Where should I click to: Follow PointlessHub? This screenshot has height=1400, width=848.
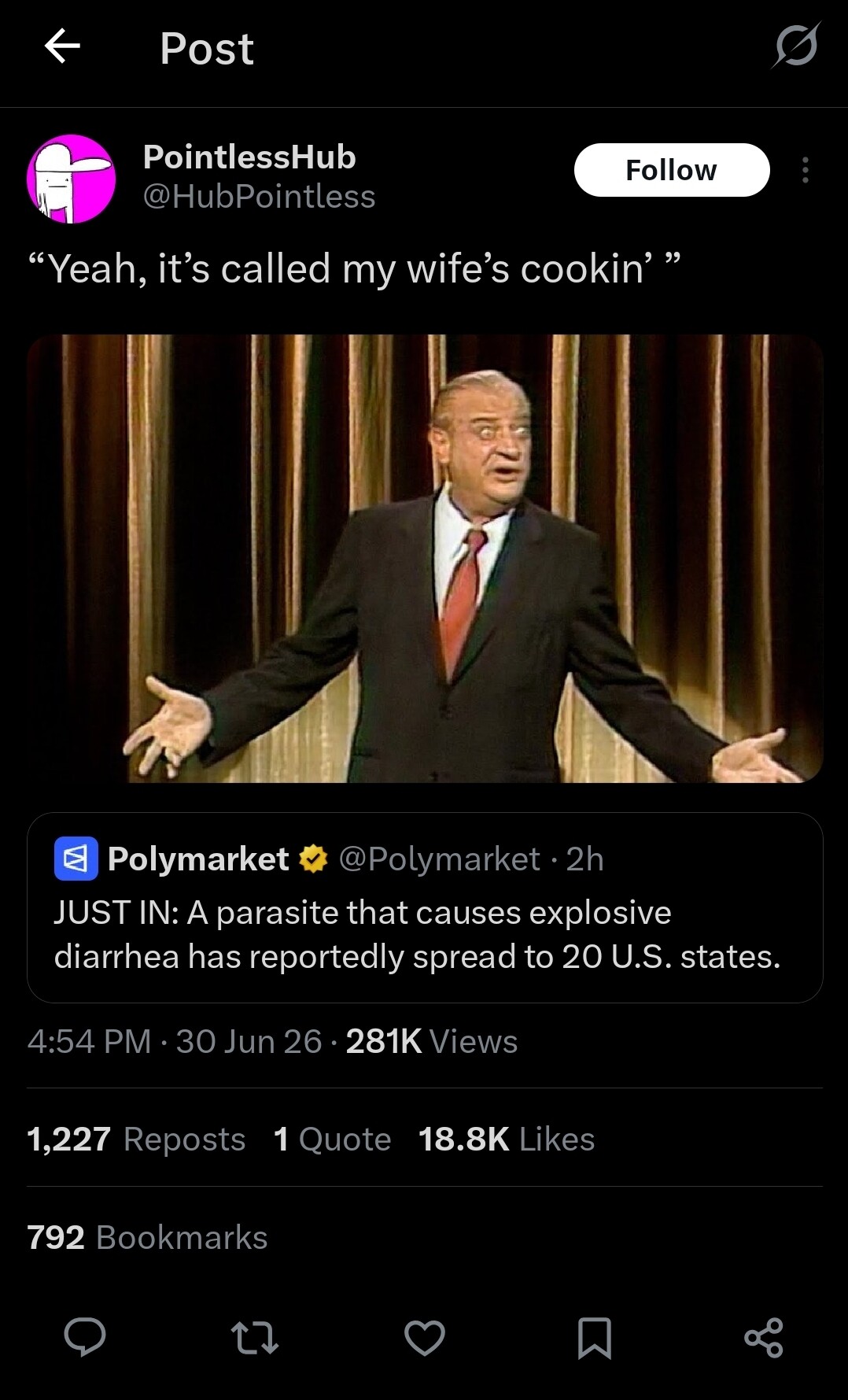(671, 170)
